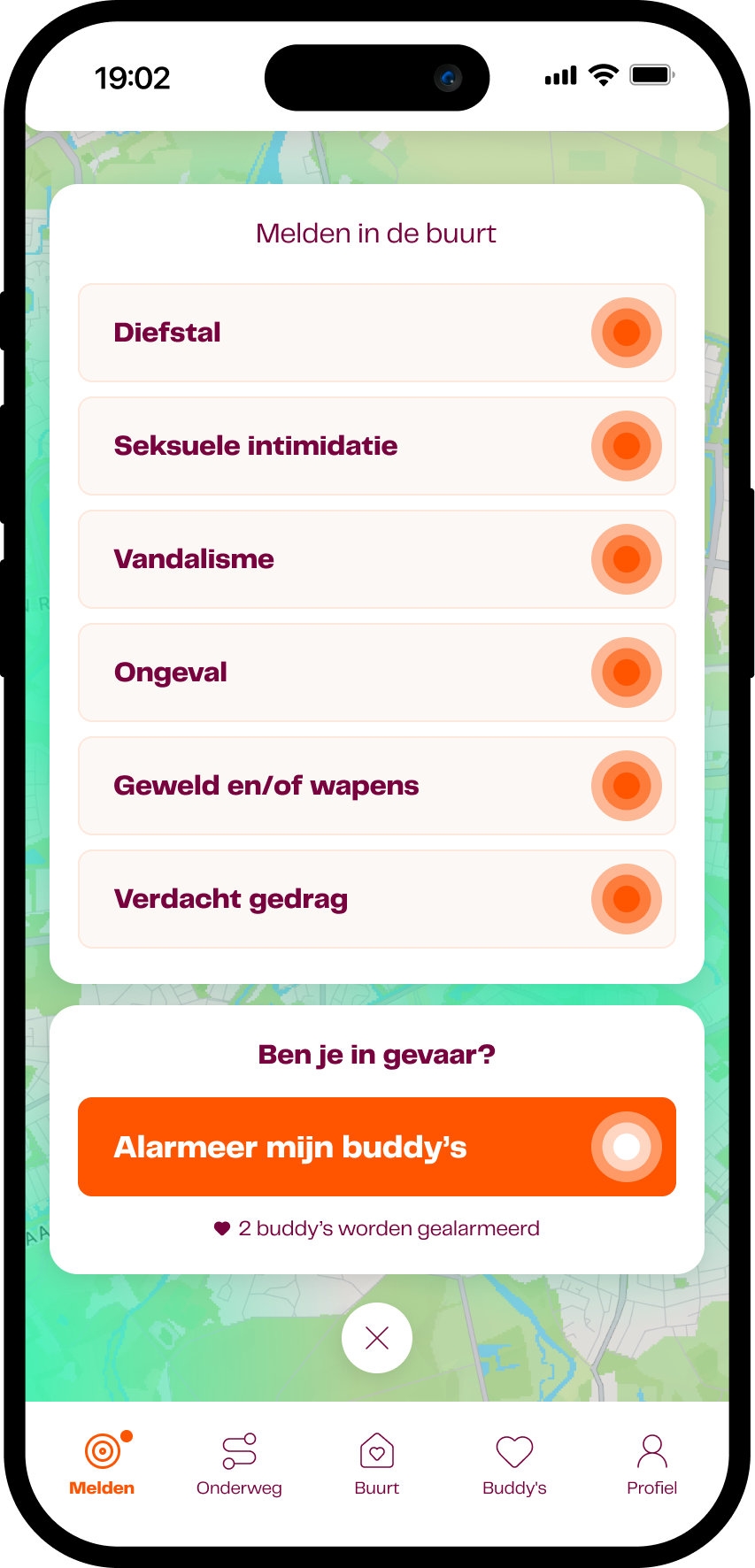Select the Seksuele intimidatie report option
The width and height of the screenshot is (755, 1568).
pyautogui.click(x=376, y=446)
